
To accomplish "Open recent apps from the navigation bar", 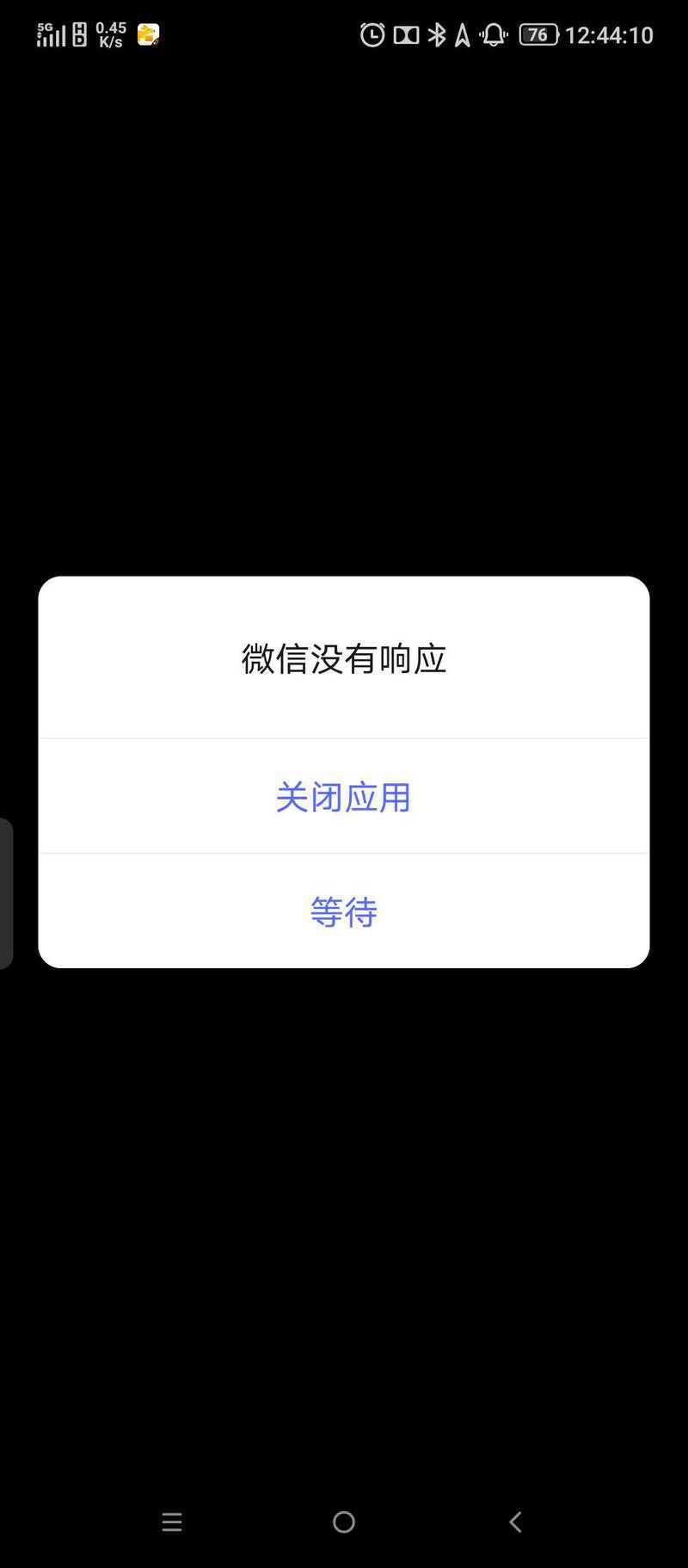I will click(172, 1522).
